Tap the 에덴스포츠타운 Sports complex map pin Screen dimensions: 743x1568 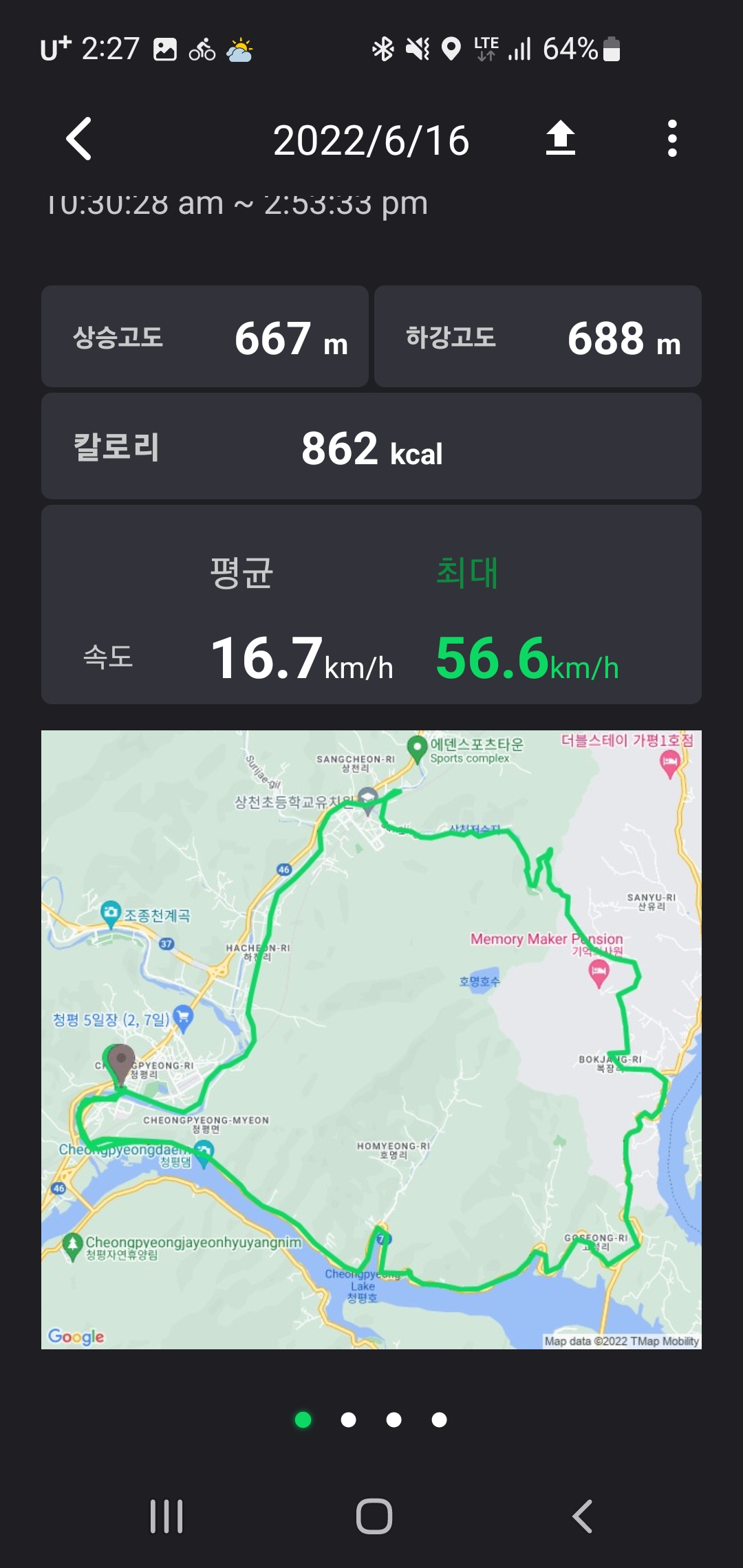(417, 749)
